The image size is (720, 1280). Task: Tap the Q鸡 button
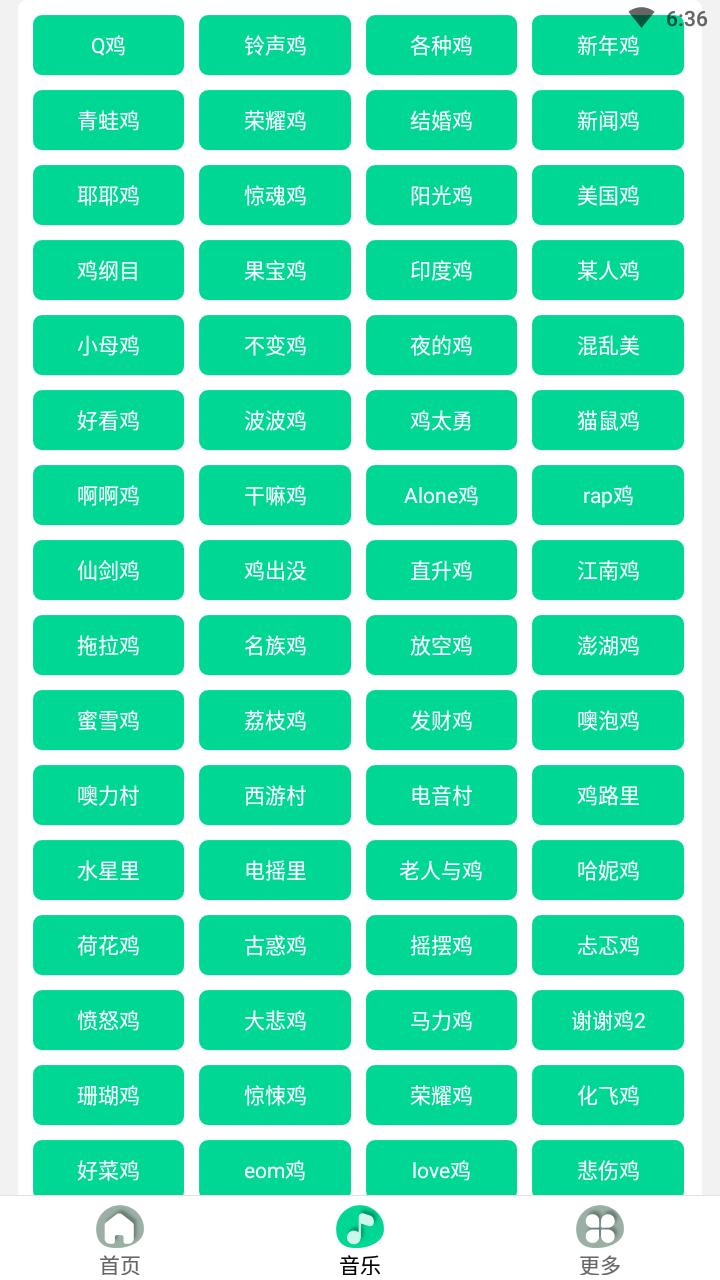tap(108, 45)
